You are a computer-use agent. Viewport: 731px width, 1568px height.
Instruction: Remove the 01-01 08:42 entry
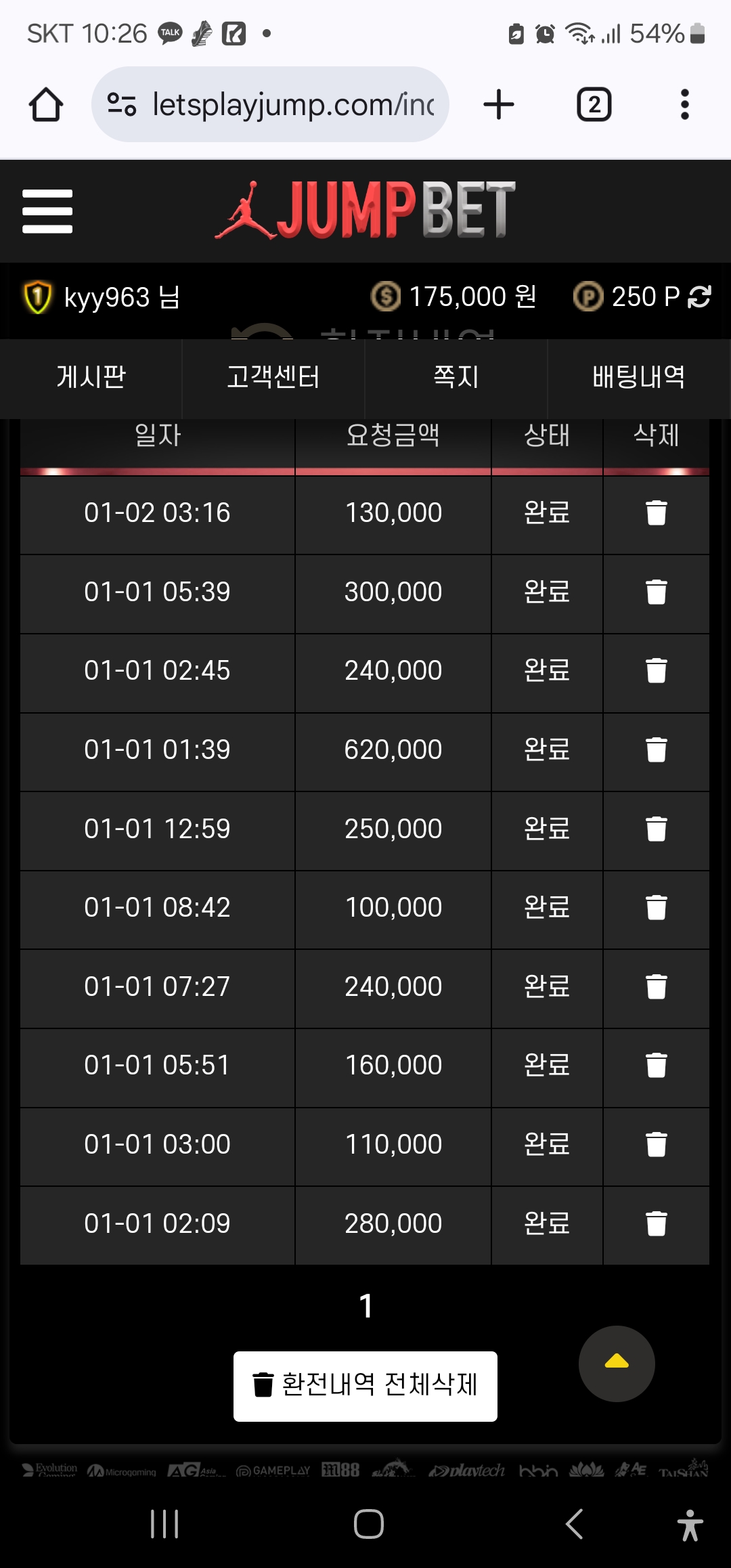pyautogui.click(x=656, y=907)
